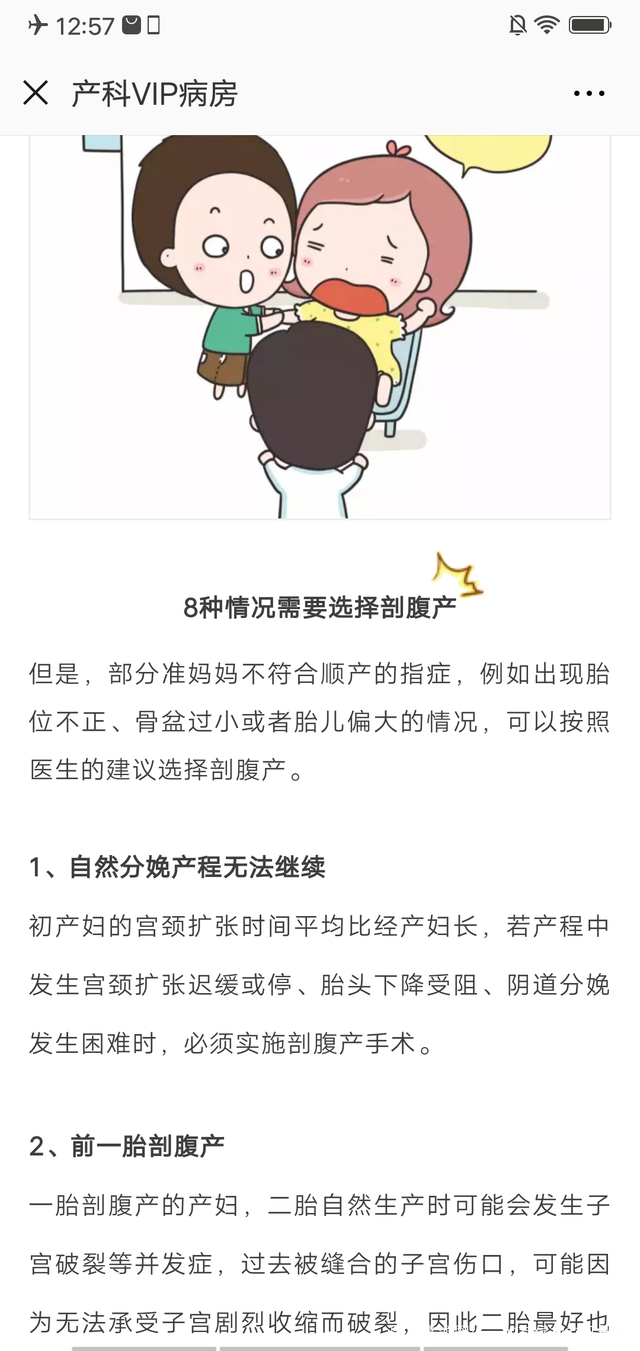
Task: Open the three-dot more options menu
Action: [589, 94]
